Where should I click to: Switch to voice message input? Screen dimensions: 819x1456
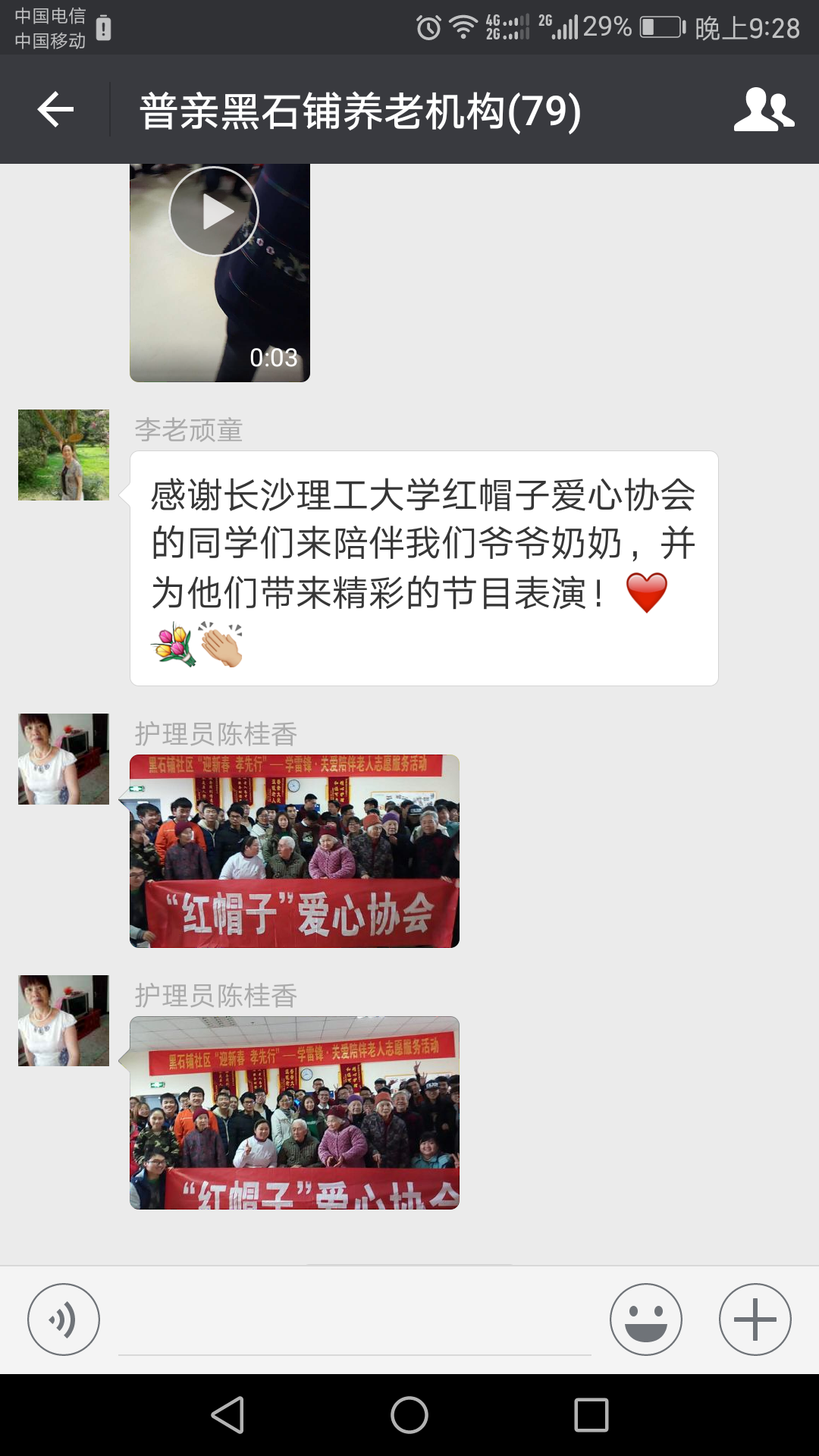point(64,1319)
